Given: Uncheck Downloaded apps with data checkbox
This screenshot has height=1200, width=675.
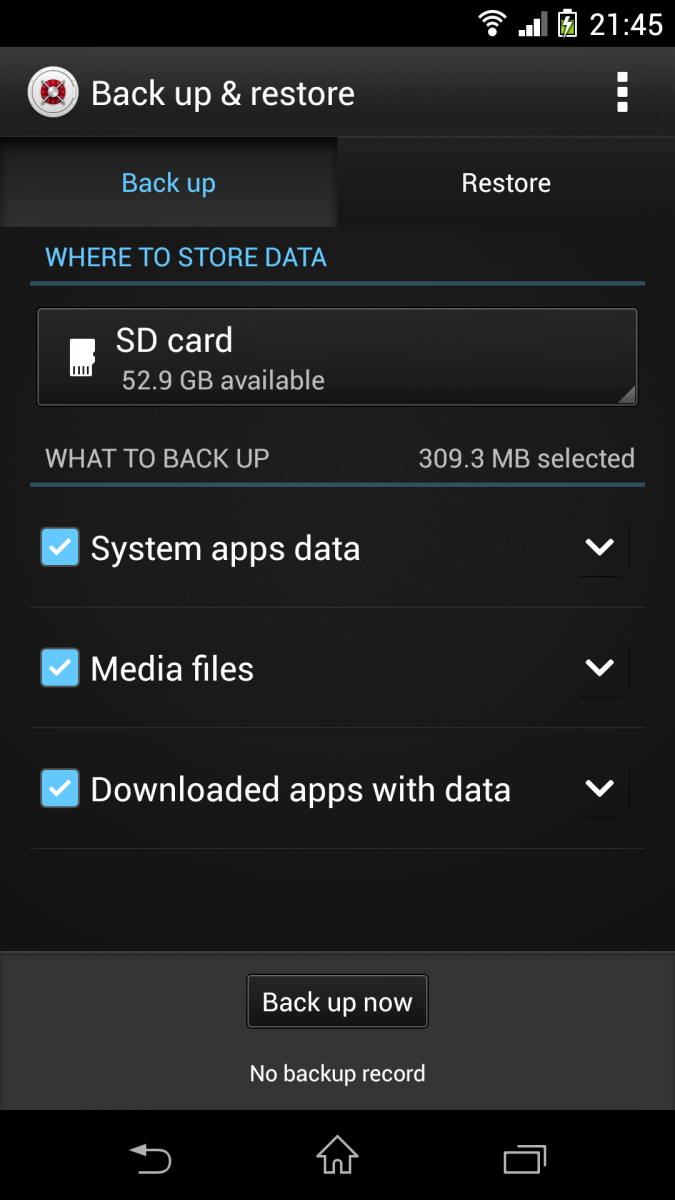Looking at the screenshot, I should [x=60, y=789].
